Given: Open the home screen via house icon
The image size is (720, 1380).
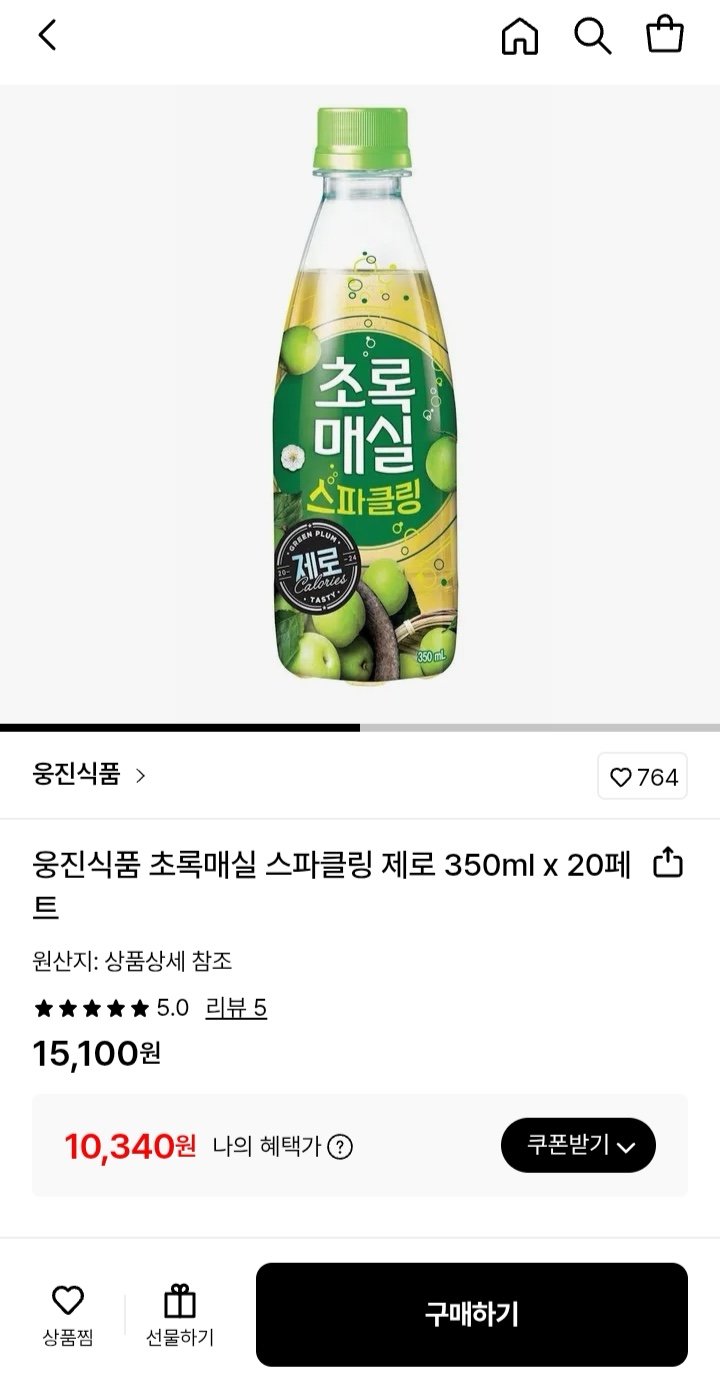Looking at the screenshot, I should coord(519,37).
